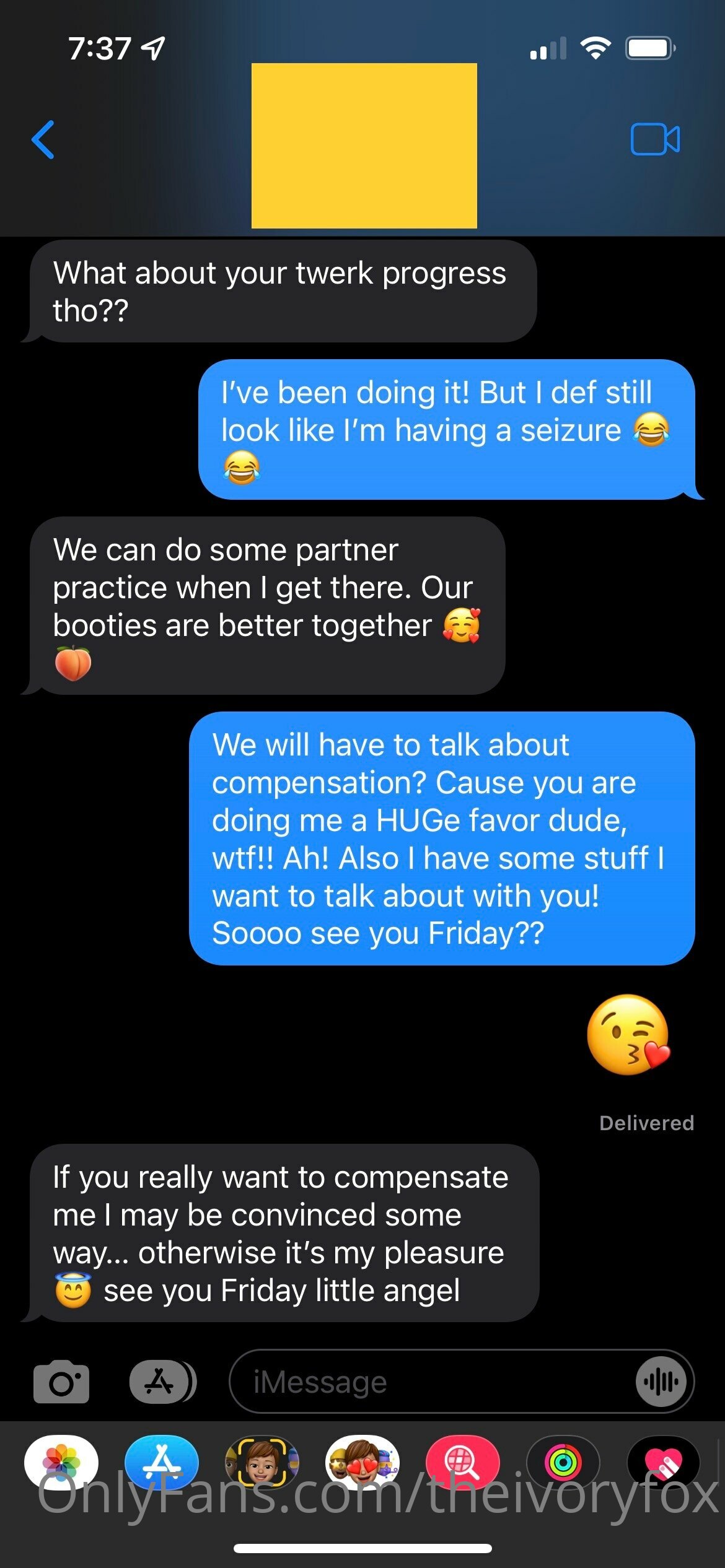Image resolution: width=725 pixels, height=1568 pixels.
Task: Go back to the messages list
Action: pos(43,140)
